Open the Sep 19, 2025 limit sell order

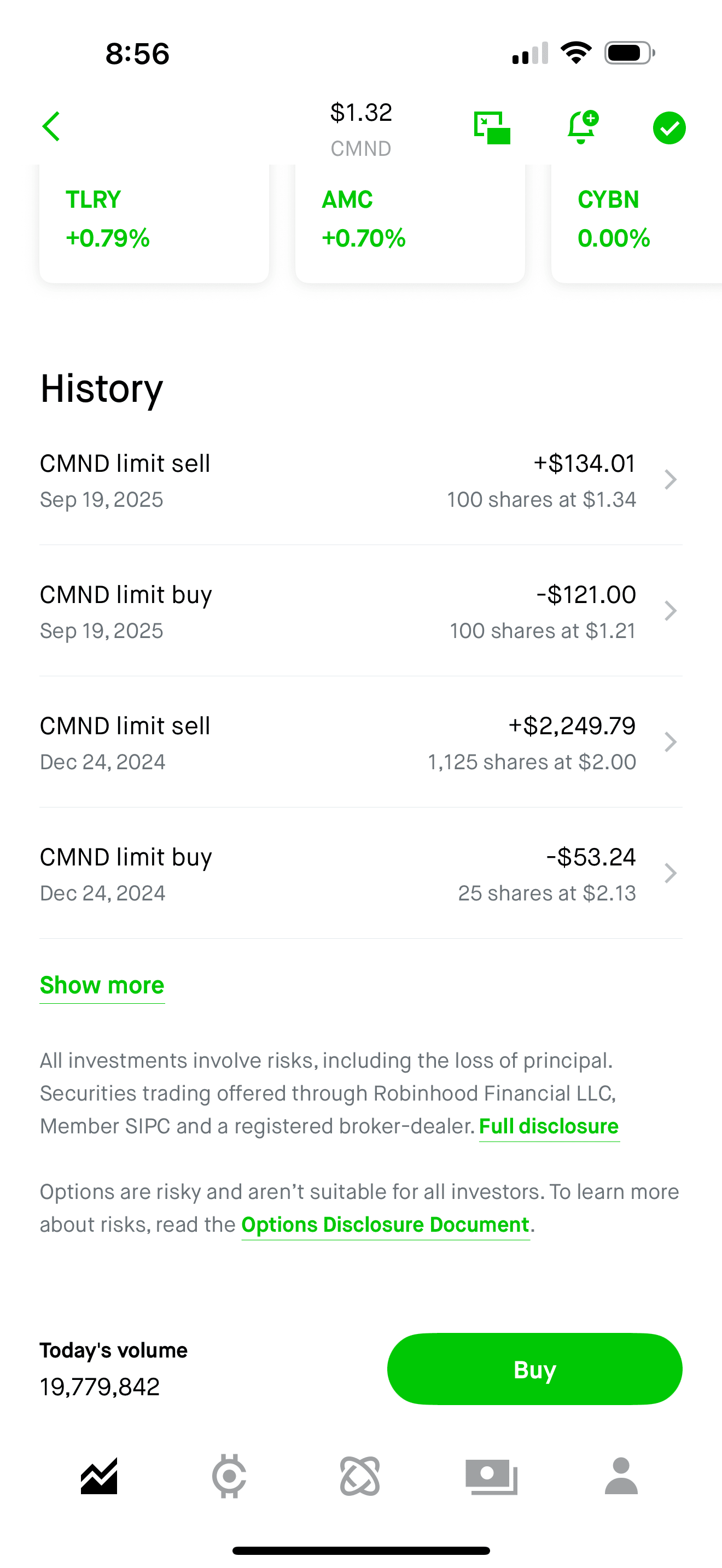click(x=360, y=480)
